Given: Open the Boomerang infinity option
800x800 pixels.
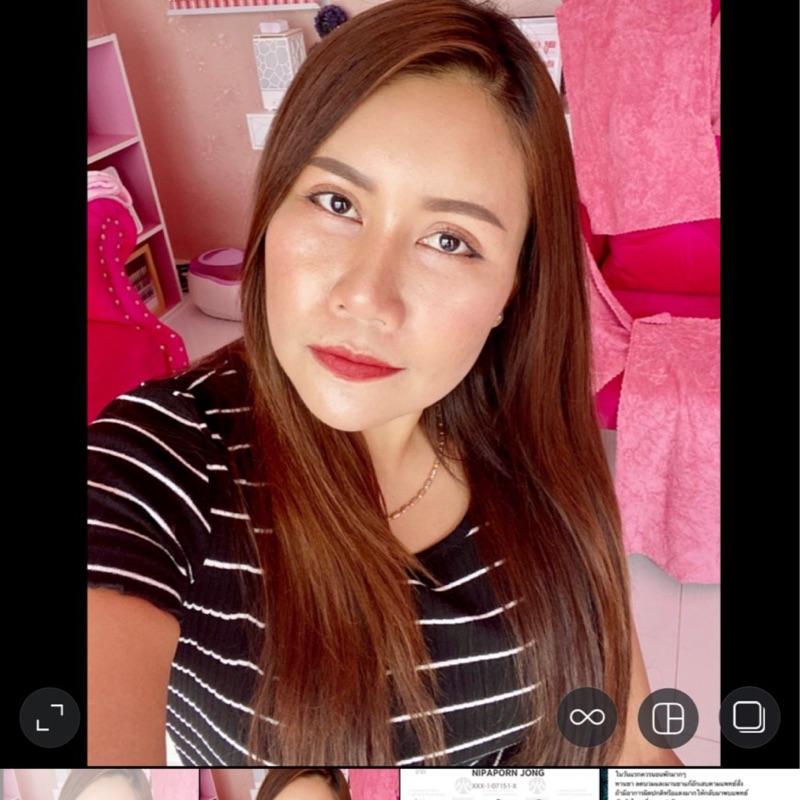Looking at the screenshot, I should click(x=587, y=717).
